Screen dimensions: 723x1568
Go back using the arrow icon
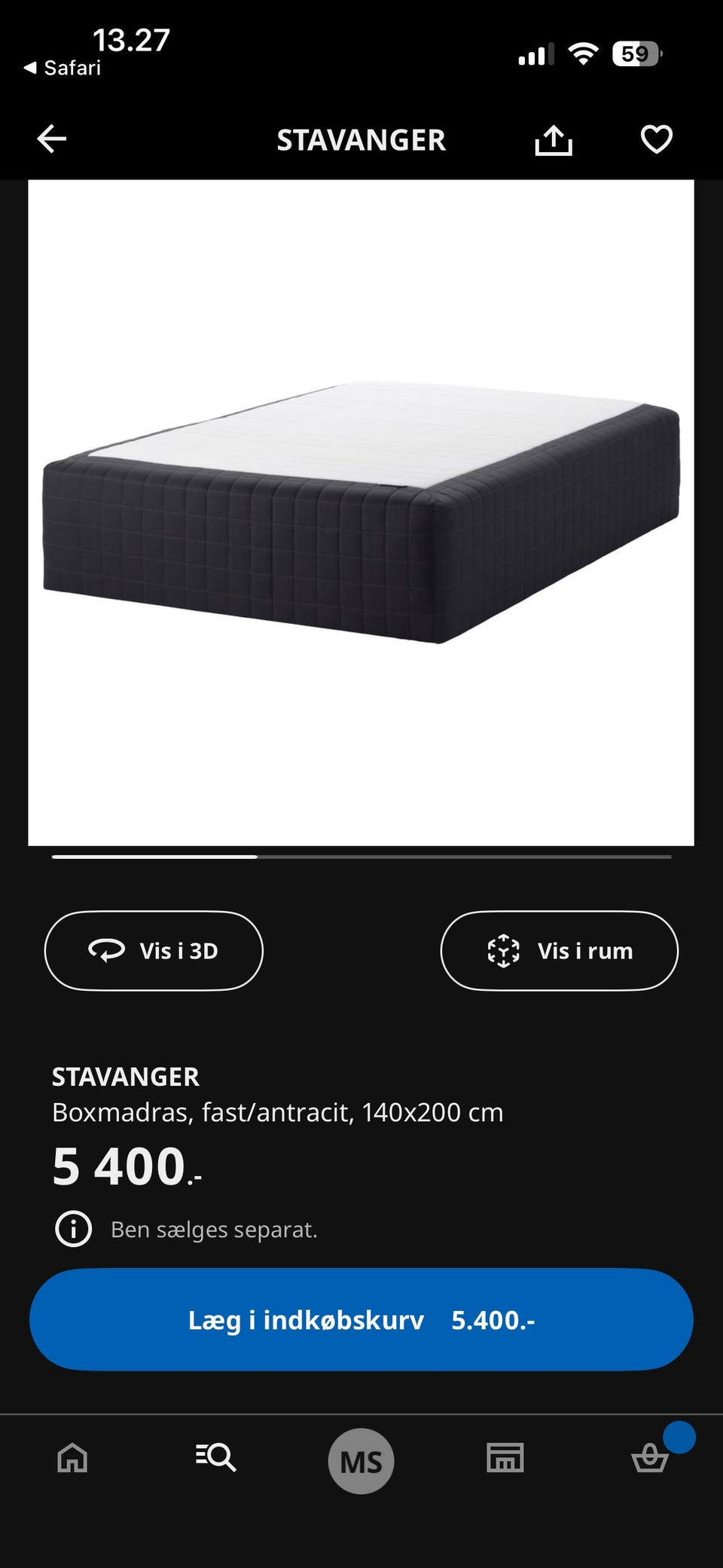[52, 139]
